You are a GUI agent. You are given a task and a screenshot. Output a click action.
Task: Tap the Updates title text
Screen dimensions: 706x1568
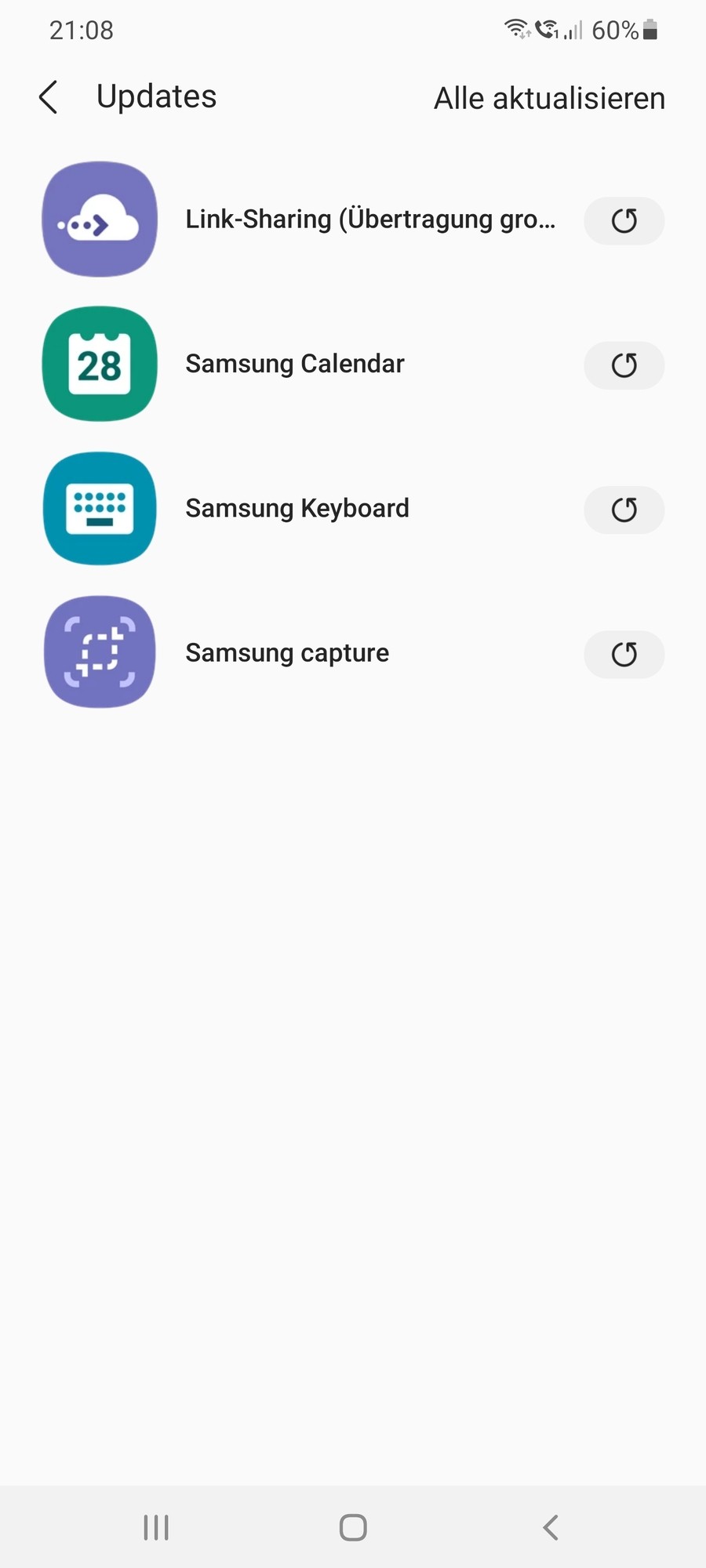coord(156,96)
